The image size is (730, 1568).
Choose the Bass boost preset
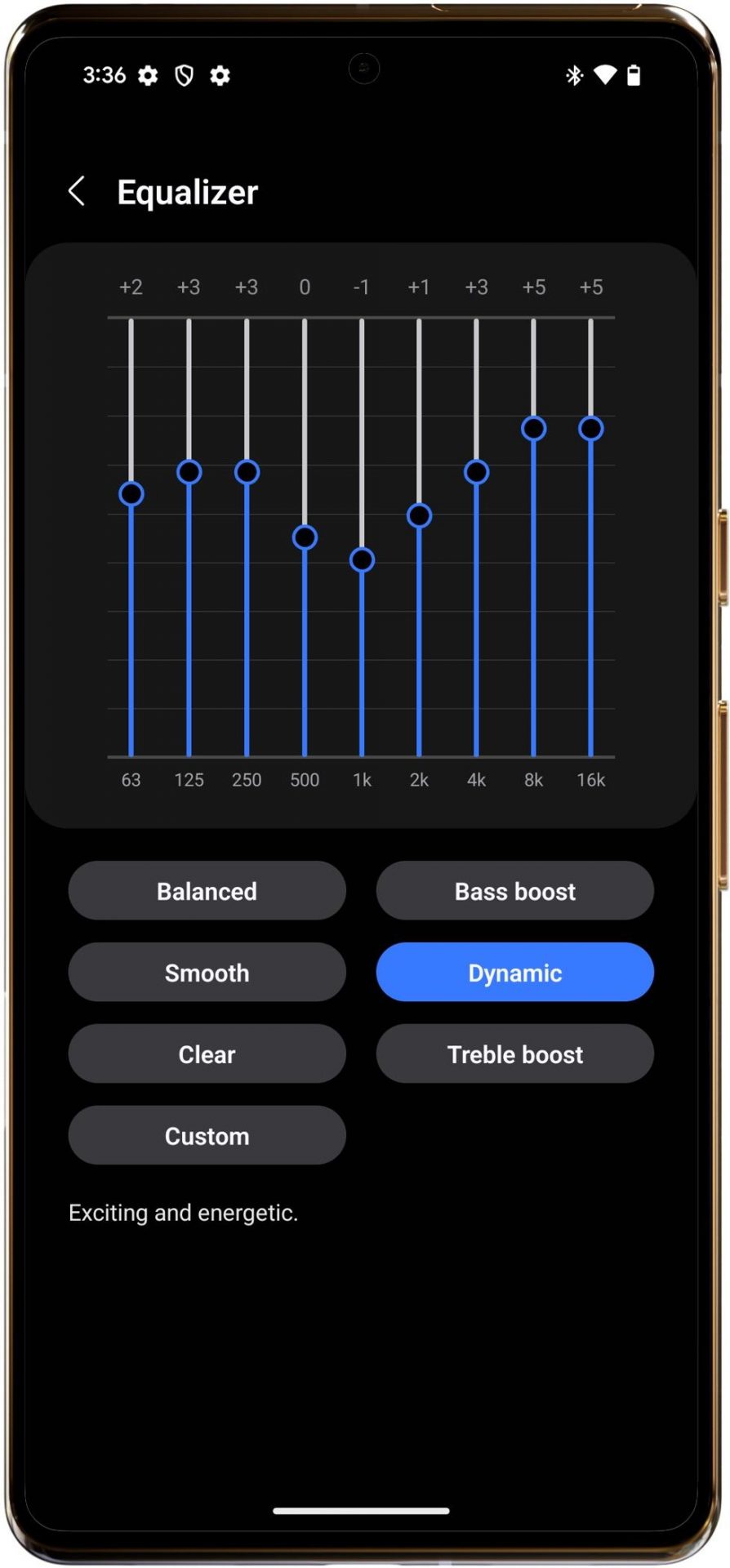[x=514, y=890]
